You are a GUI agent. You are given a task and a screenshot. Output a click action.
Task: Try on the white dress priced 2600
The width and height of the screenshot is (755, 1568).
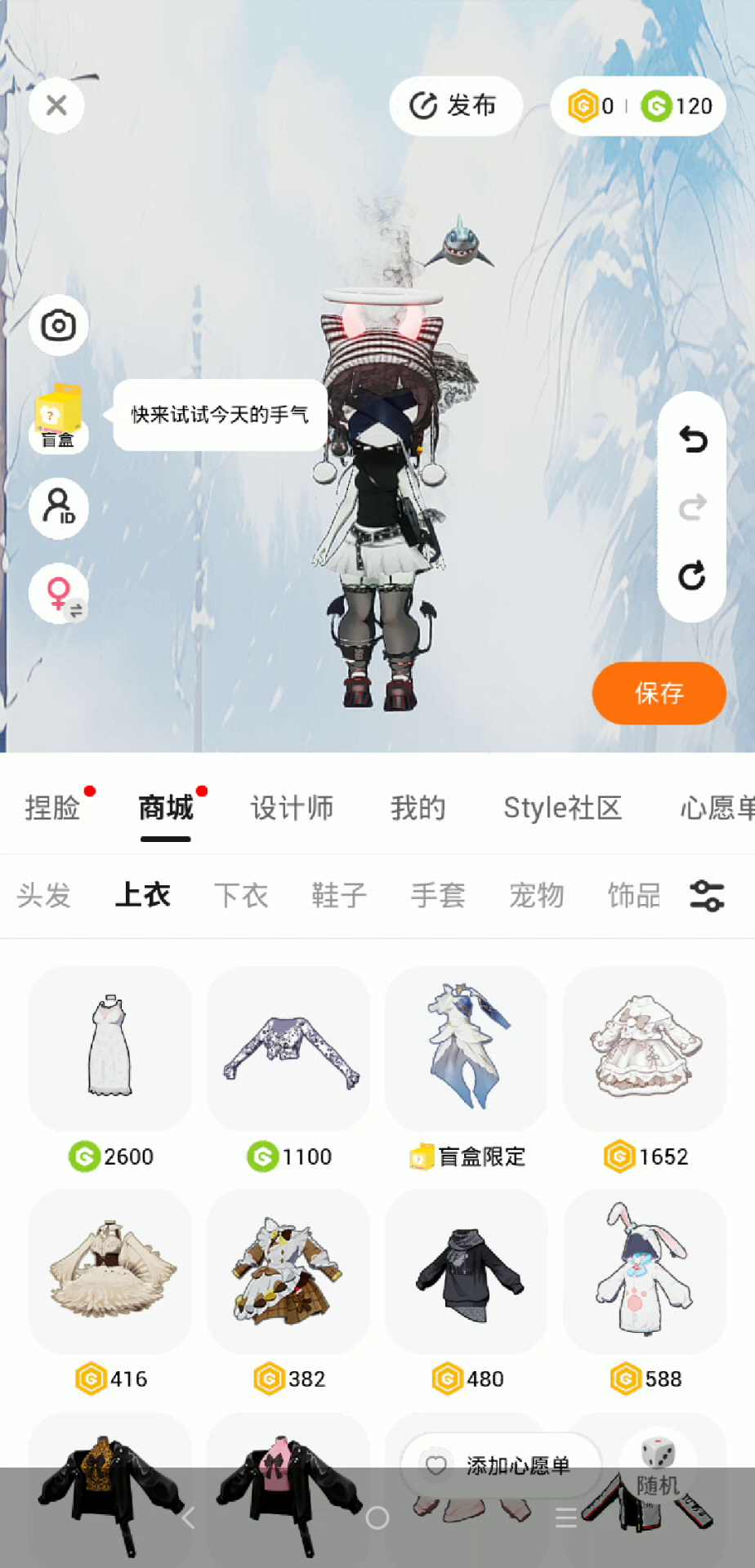[x=110, y=1049]
